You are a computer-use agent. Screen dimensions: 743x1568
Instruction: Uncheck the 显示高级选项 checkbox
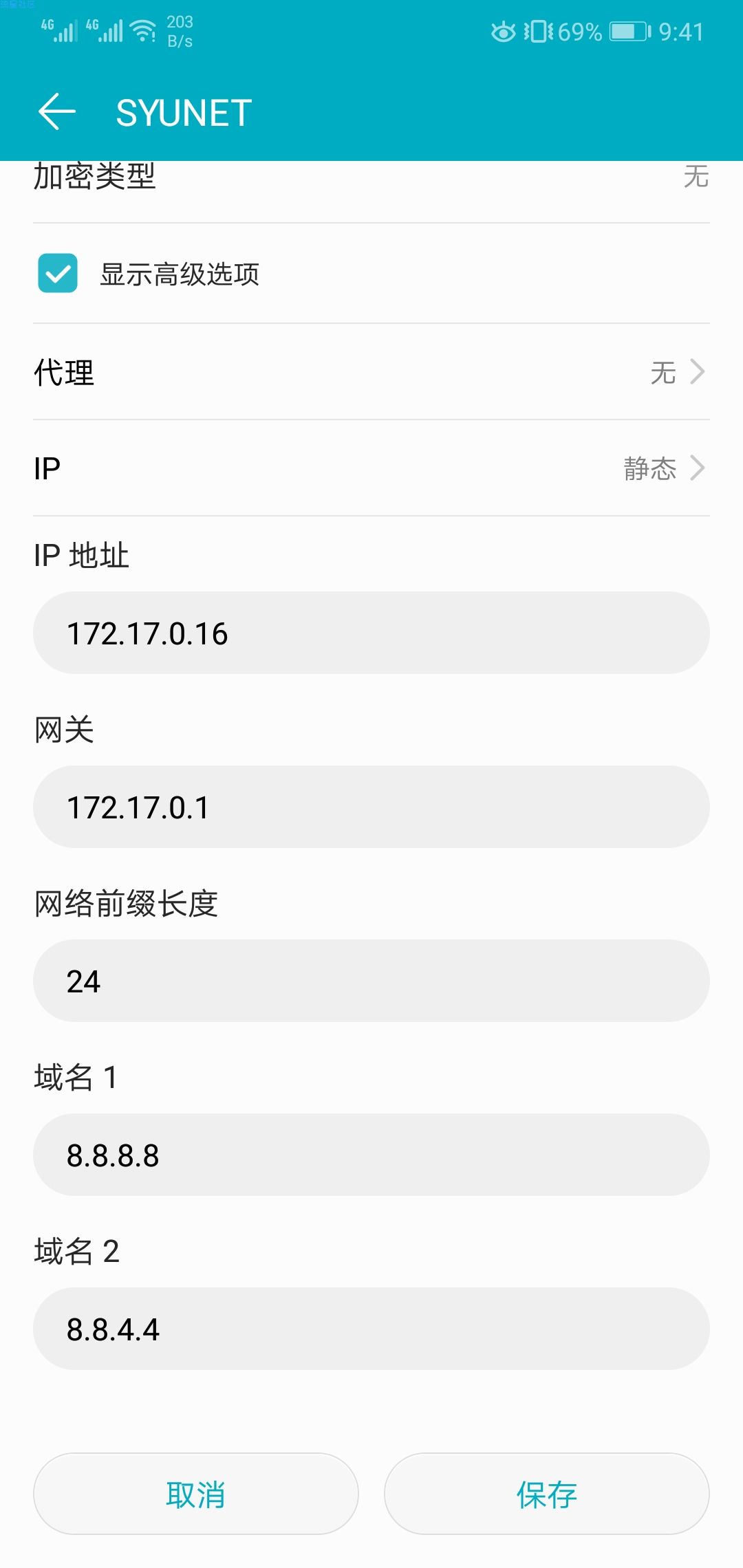[58, 274]
